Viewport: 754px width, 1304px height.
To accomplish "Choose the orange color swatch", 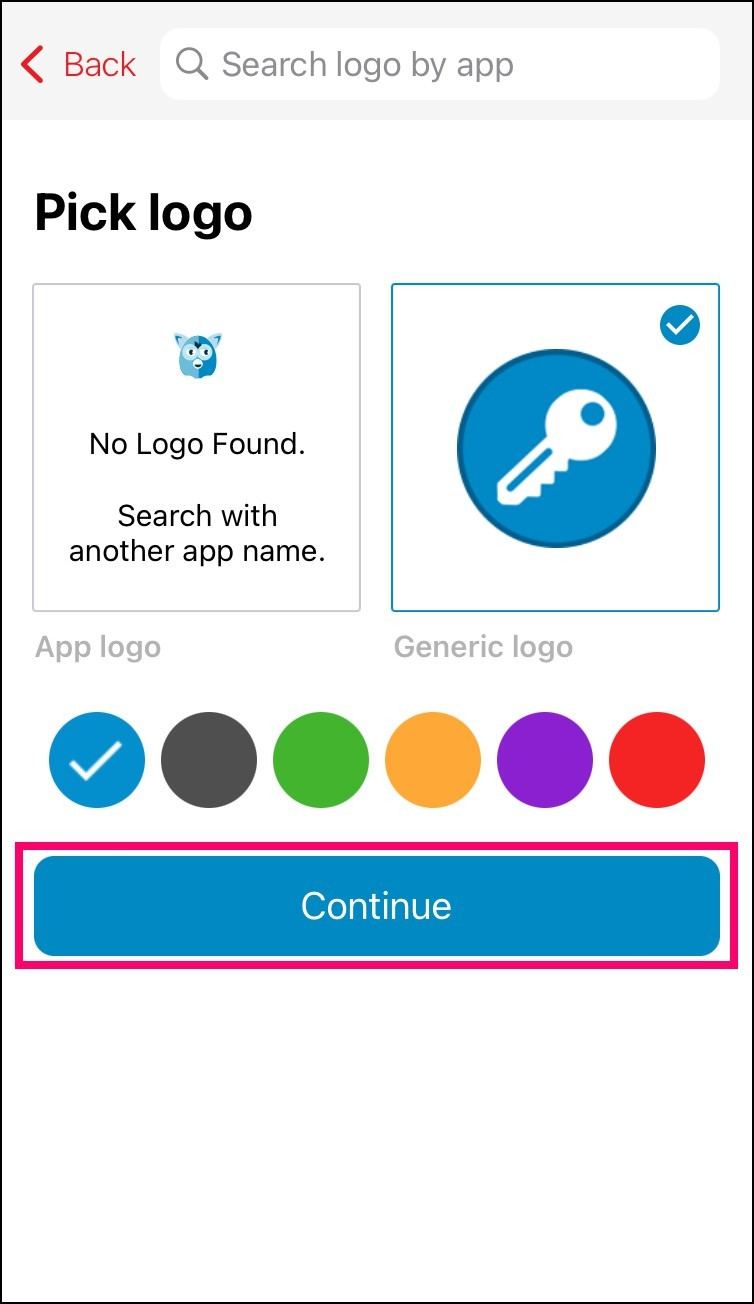I will [x=433, y=760].
